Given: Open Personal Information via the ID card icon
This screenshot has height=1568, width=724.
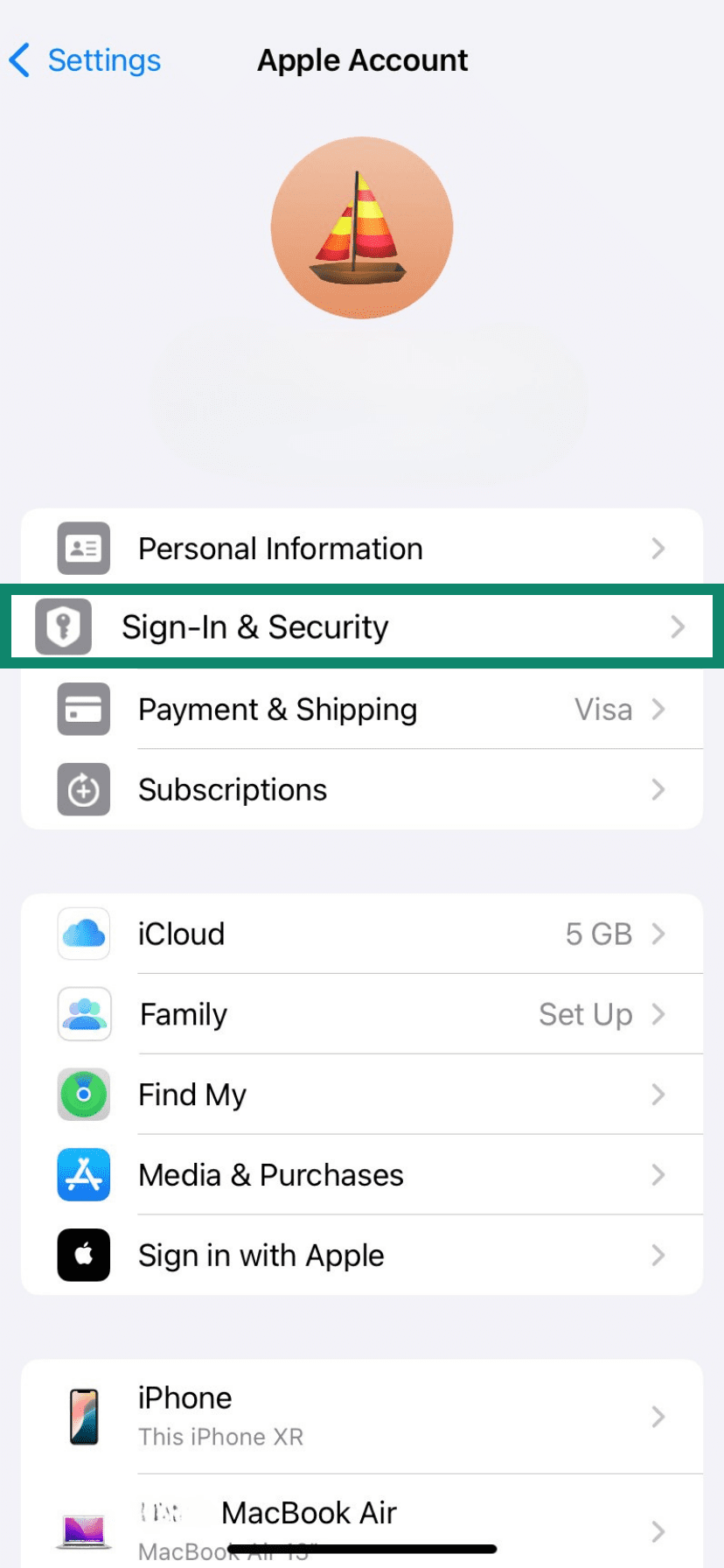Looking at the screenshot, I should pyautogui.click(x=83, y=549).
